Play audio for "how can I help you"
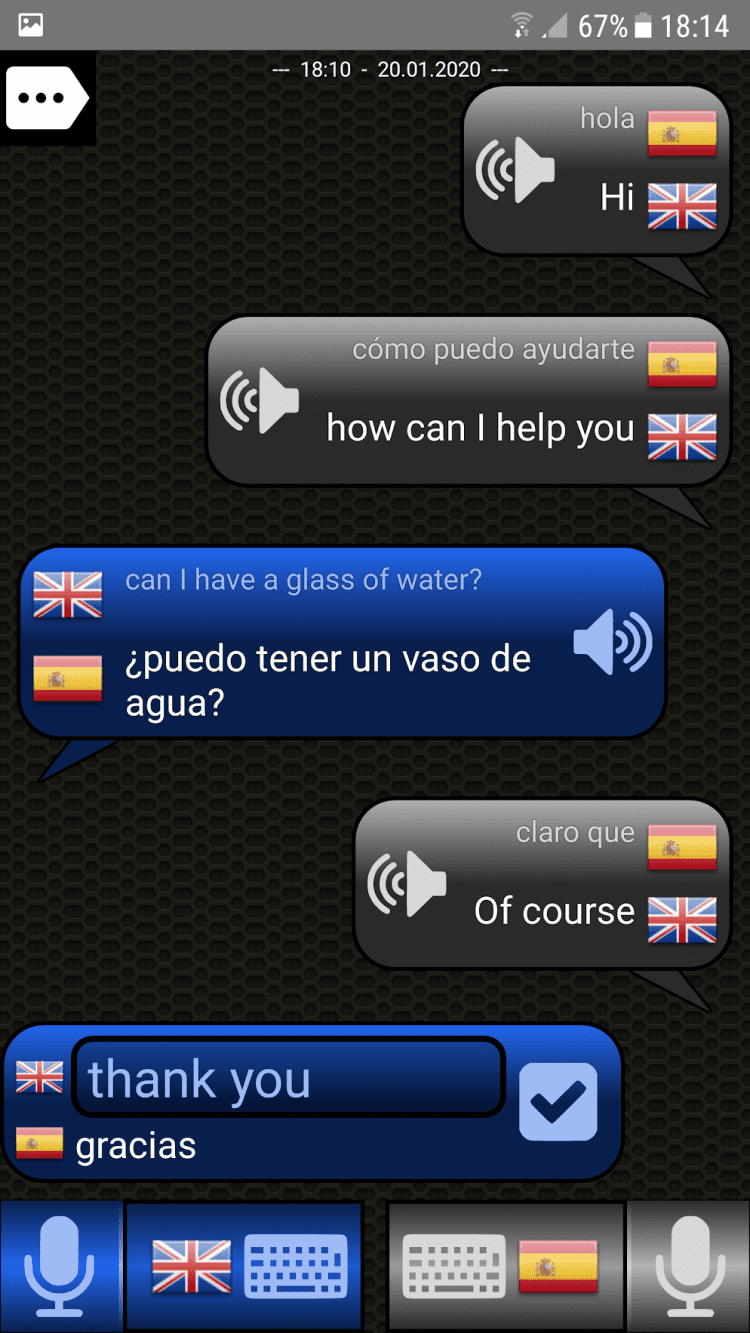This screenshot has height=1333, width=750. (260, 401)
